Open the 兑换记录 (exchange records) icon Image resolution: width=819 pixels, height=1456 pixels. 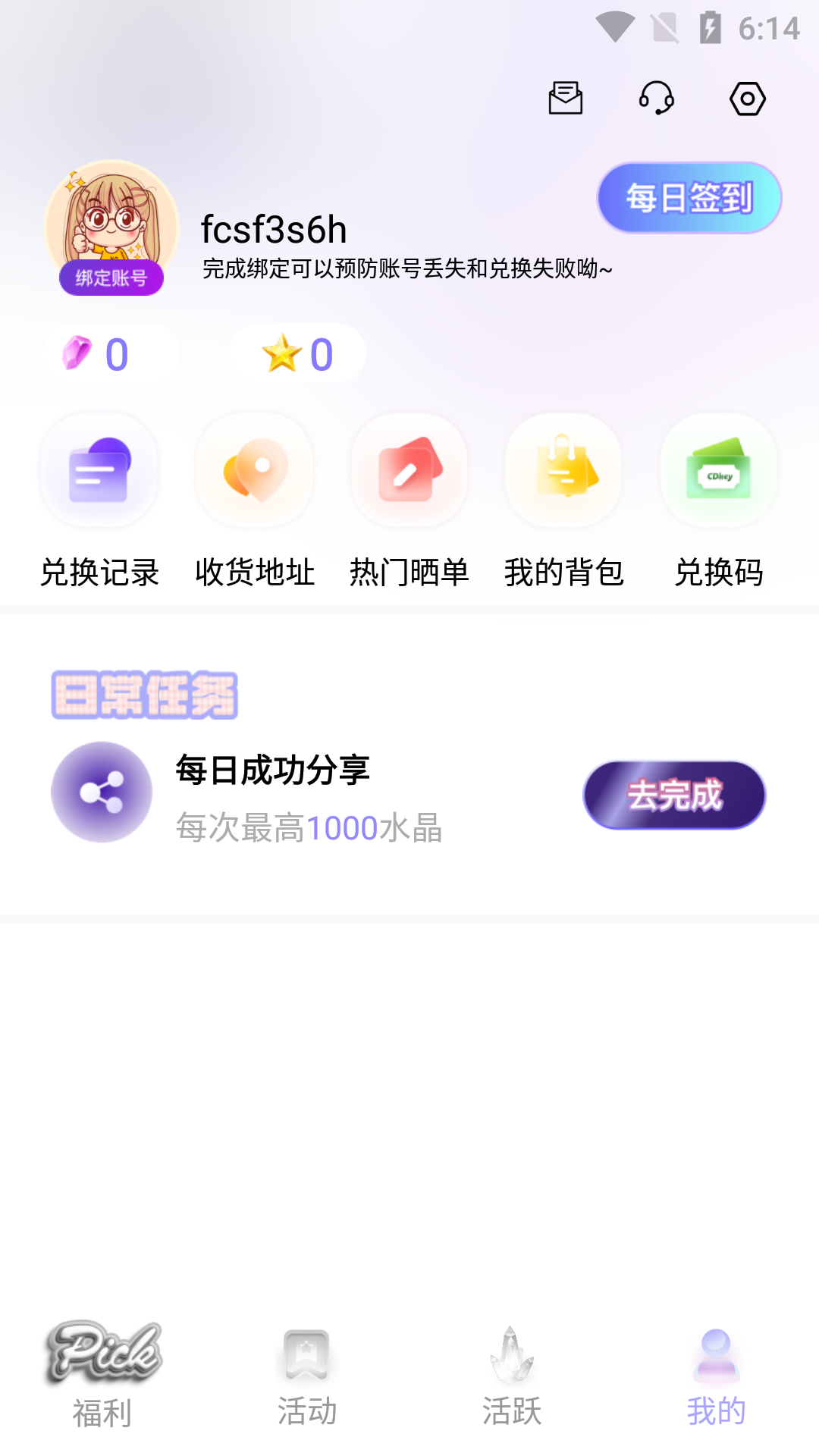click(x=99, y=470)
